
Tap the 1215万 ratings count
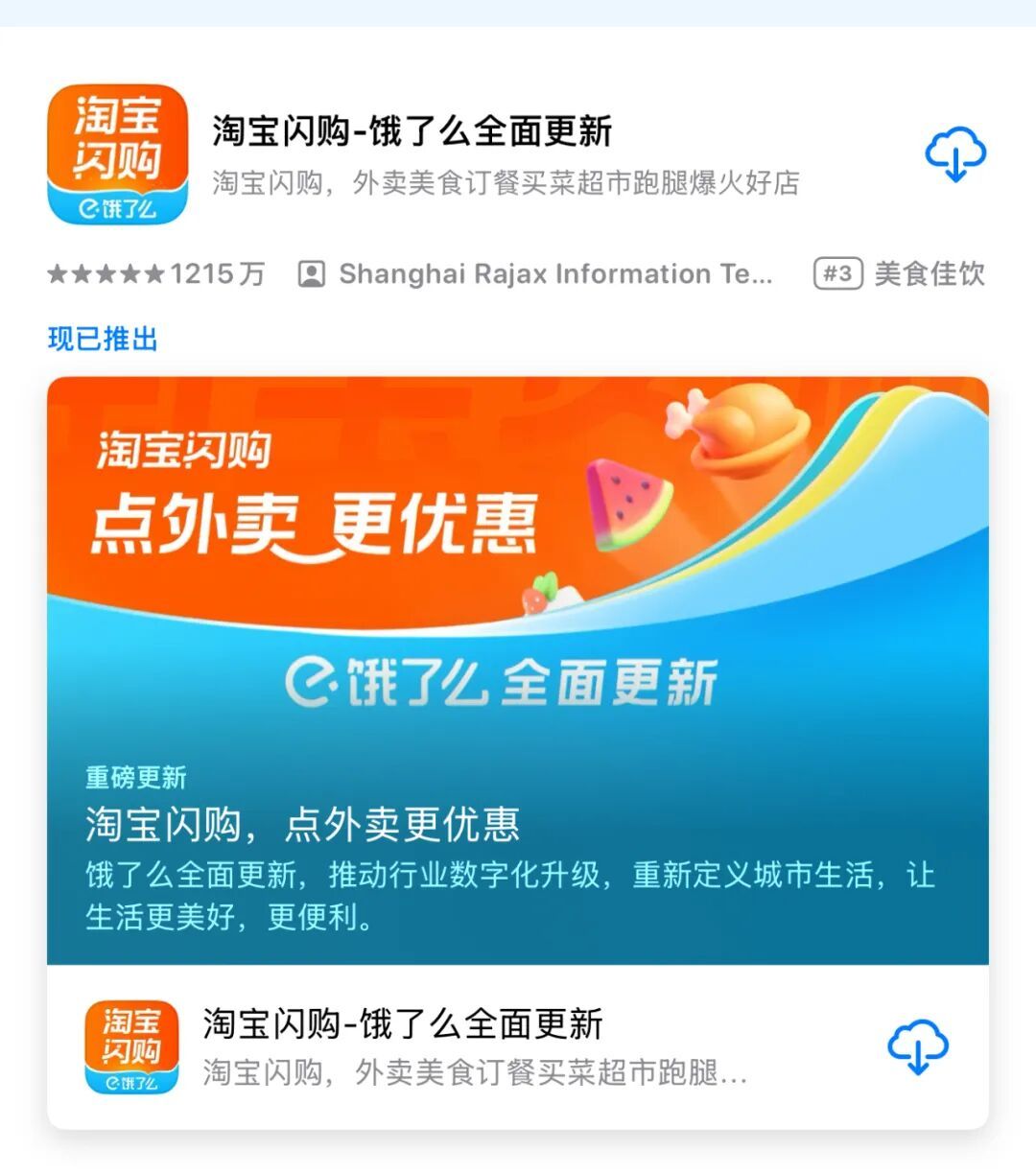[x=216, y=273]
